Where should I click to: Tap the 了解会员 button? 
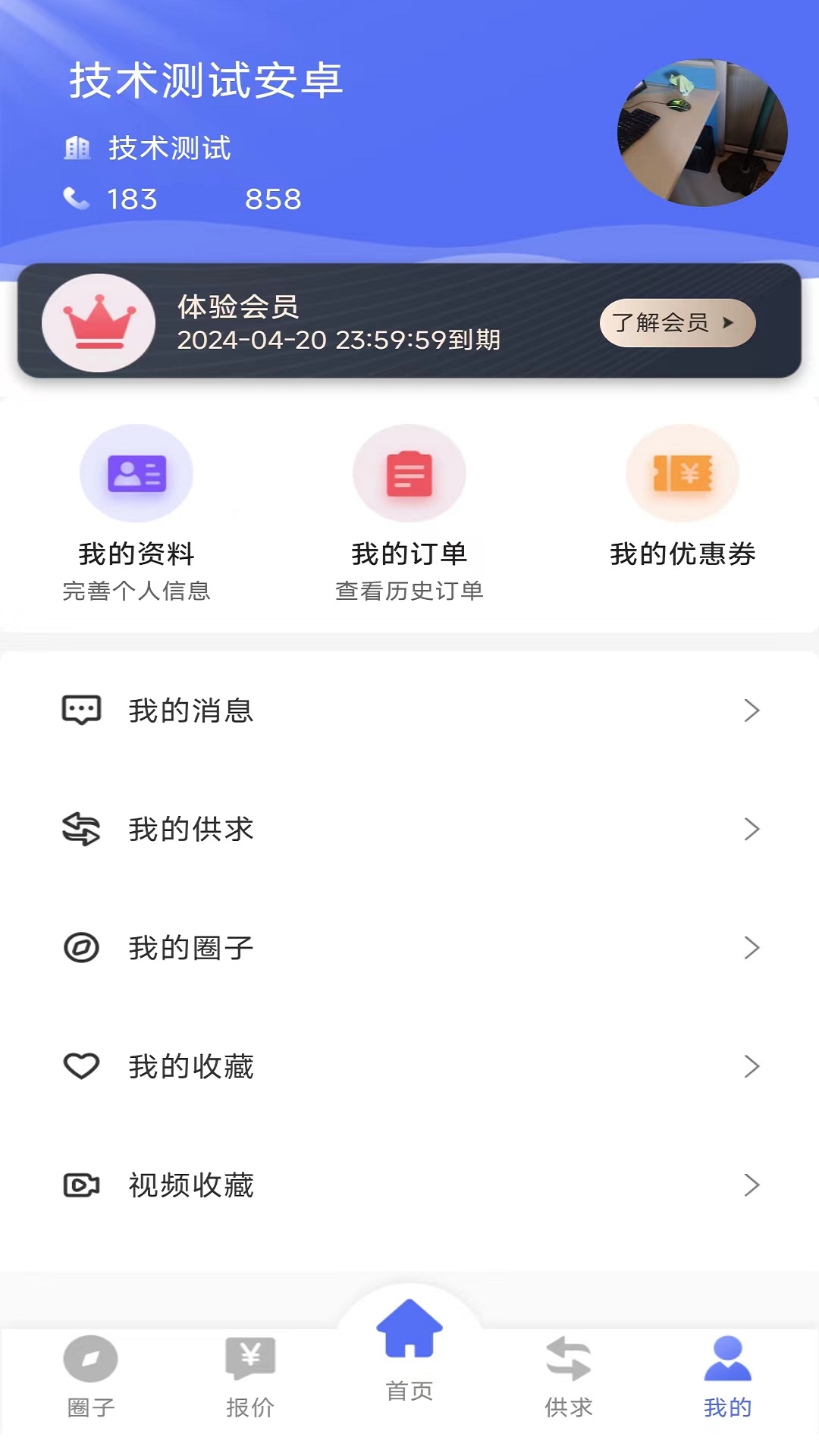tap(677, 323)
